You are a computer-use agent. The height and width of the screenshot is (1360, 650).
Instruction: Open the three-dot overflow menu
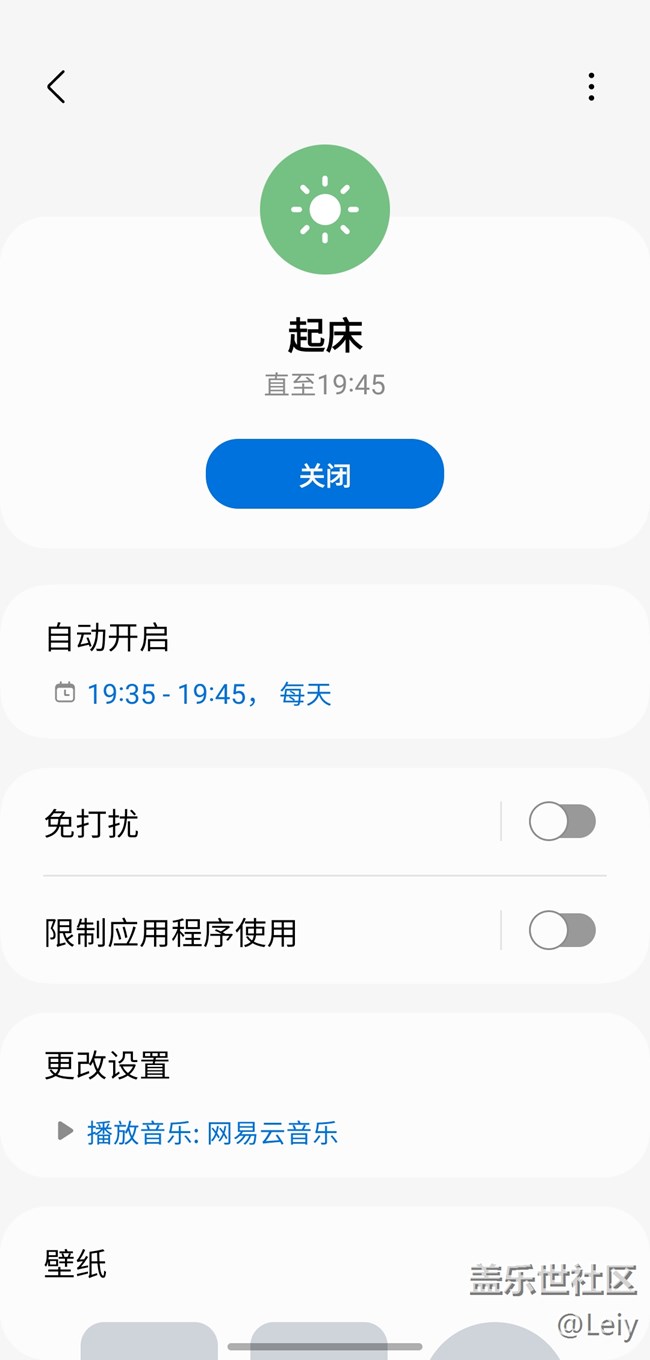591,87
